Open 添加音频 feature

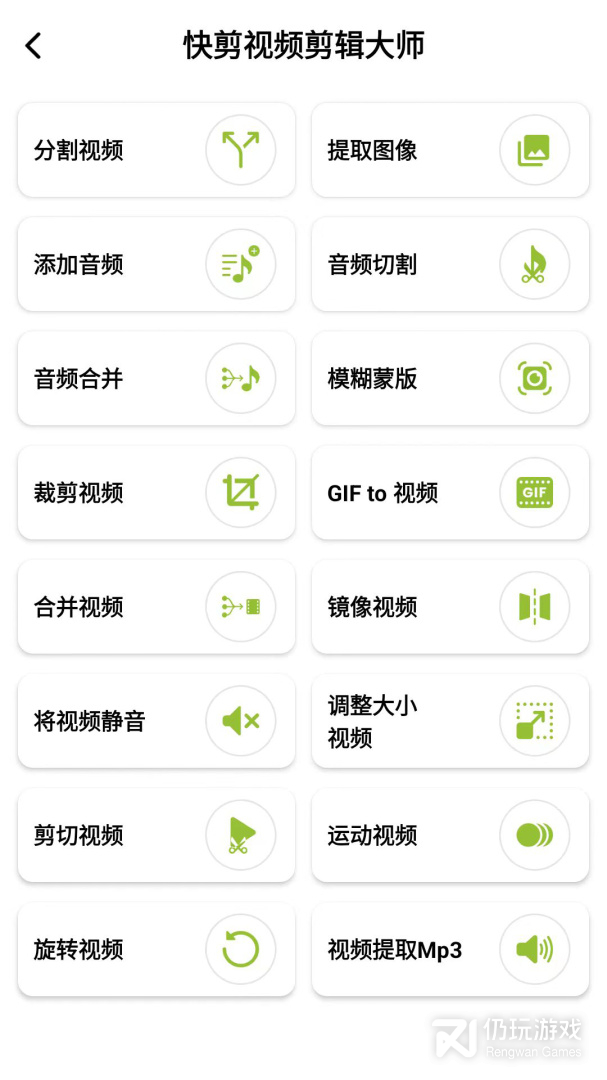tap(156, 264)
